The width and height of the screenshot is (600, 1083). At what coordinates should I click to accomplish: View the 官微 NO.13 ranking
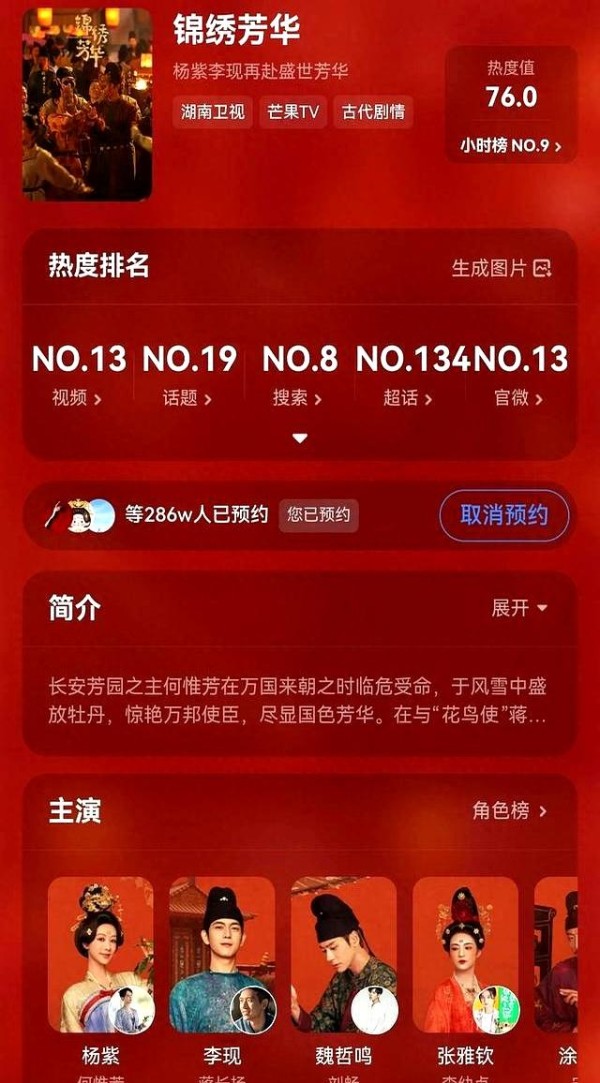520,375
